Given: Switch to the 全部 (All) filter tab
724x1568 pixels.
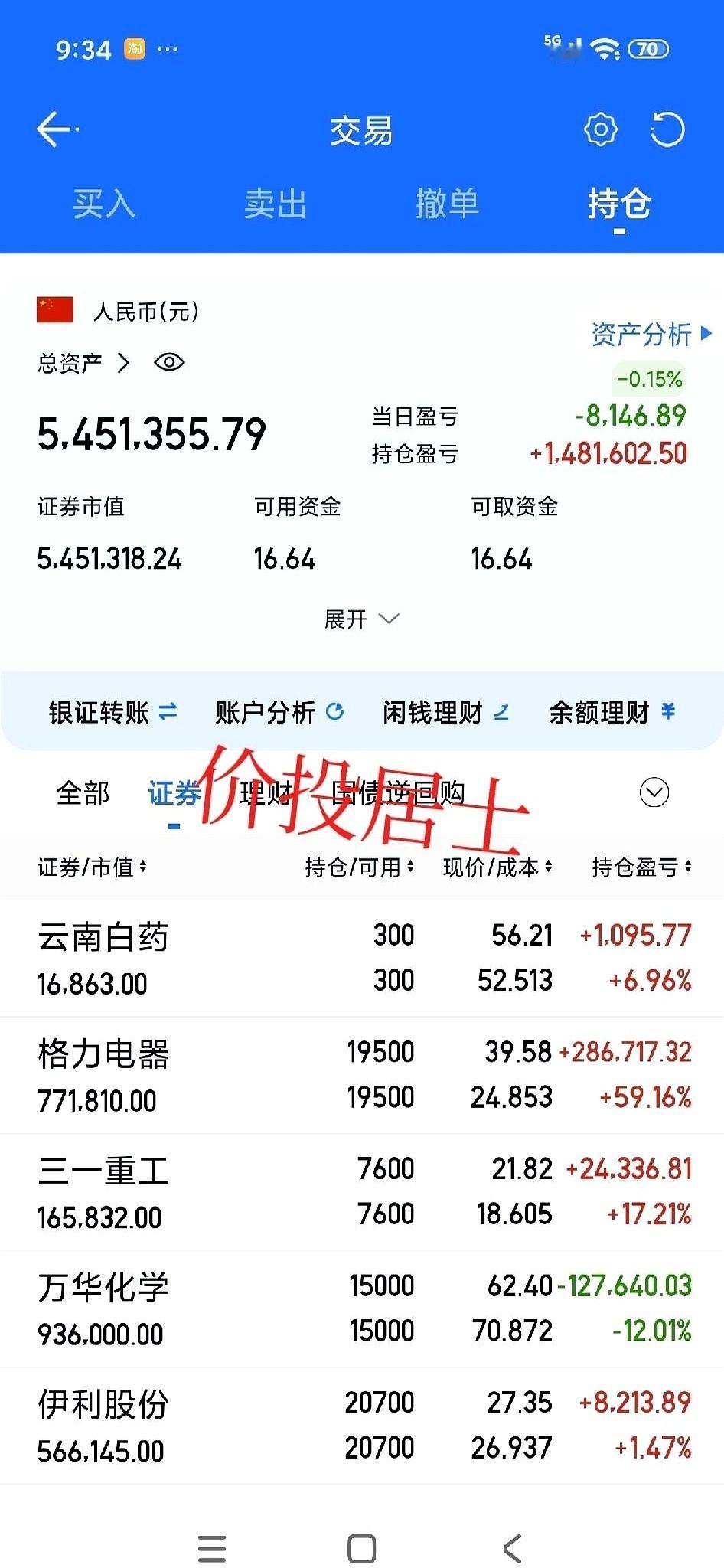Looking at the screenshot, I should (x=83, y=794).
